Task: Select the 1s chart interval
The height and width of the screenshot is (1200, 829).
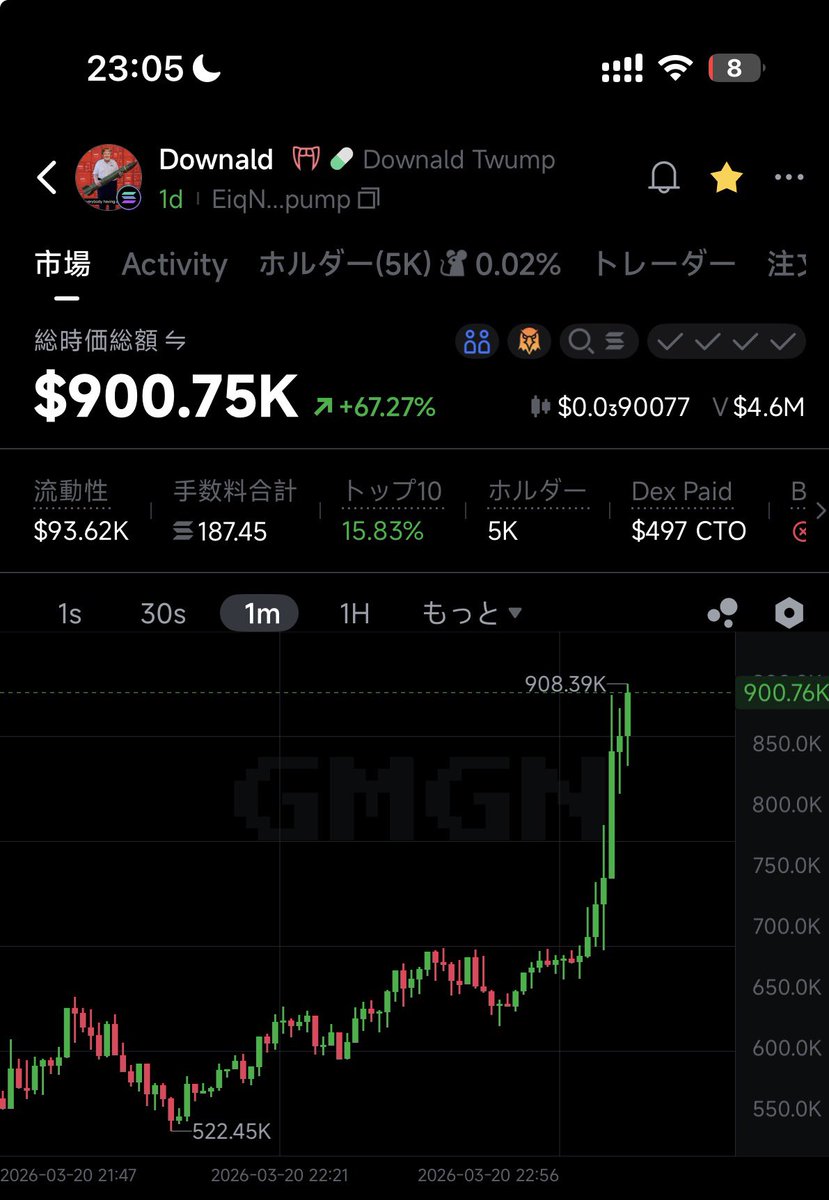Action: click(69, 613)
